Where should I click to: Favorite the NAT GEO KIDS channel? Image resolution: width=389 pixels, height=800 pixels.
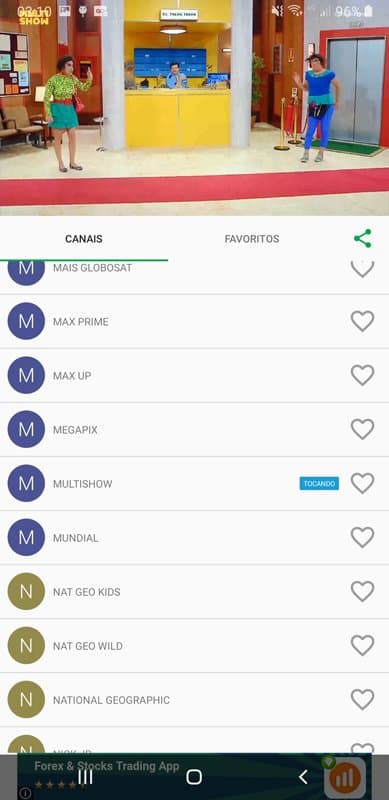pyautogui.click(x=362, y=592)
